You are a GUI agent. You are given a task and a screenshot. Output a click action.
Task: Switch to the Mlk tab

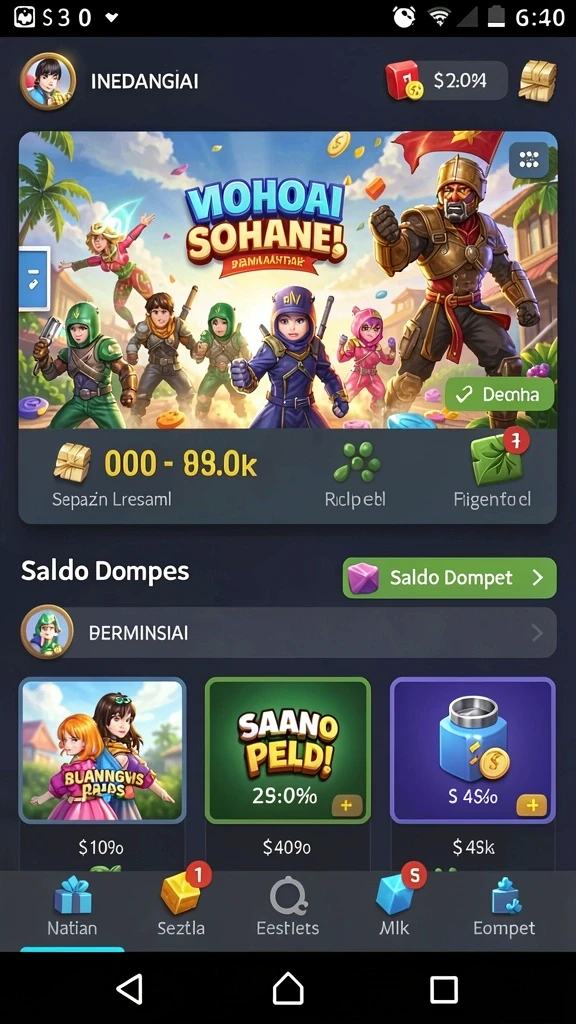396,908
